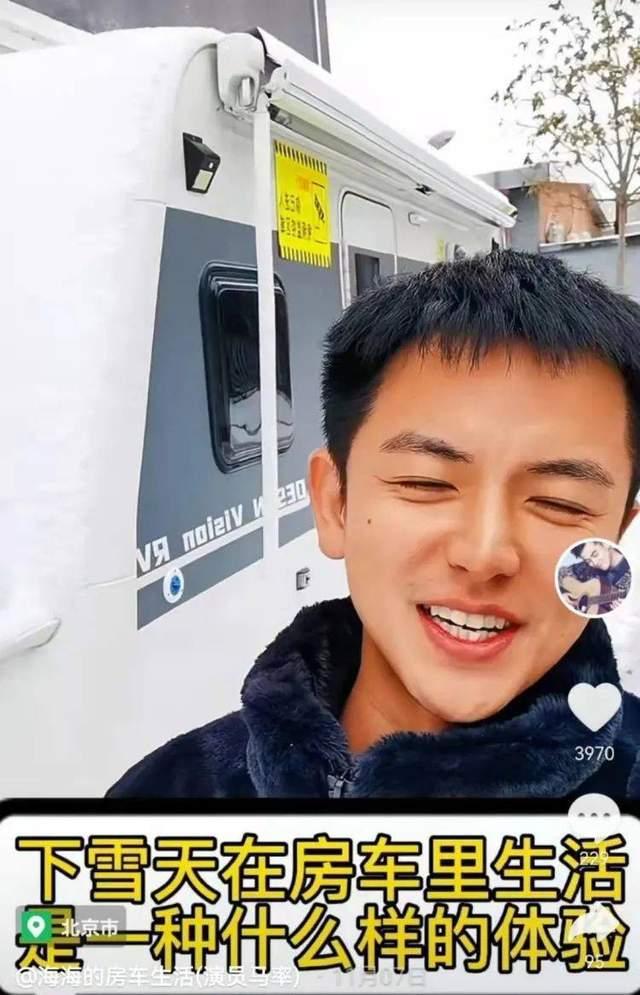
Task: Like the video with 3970 likes
Action: point(594,707)
